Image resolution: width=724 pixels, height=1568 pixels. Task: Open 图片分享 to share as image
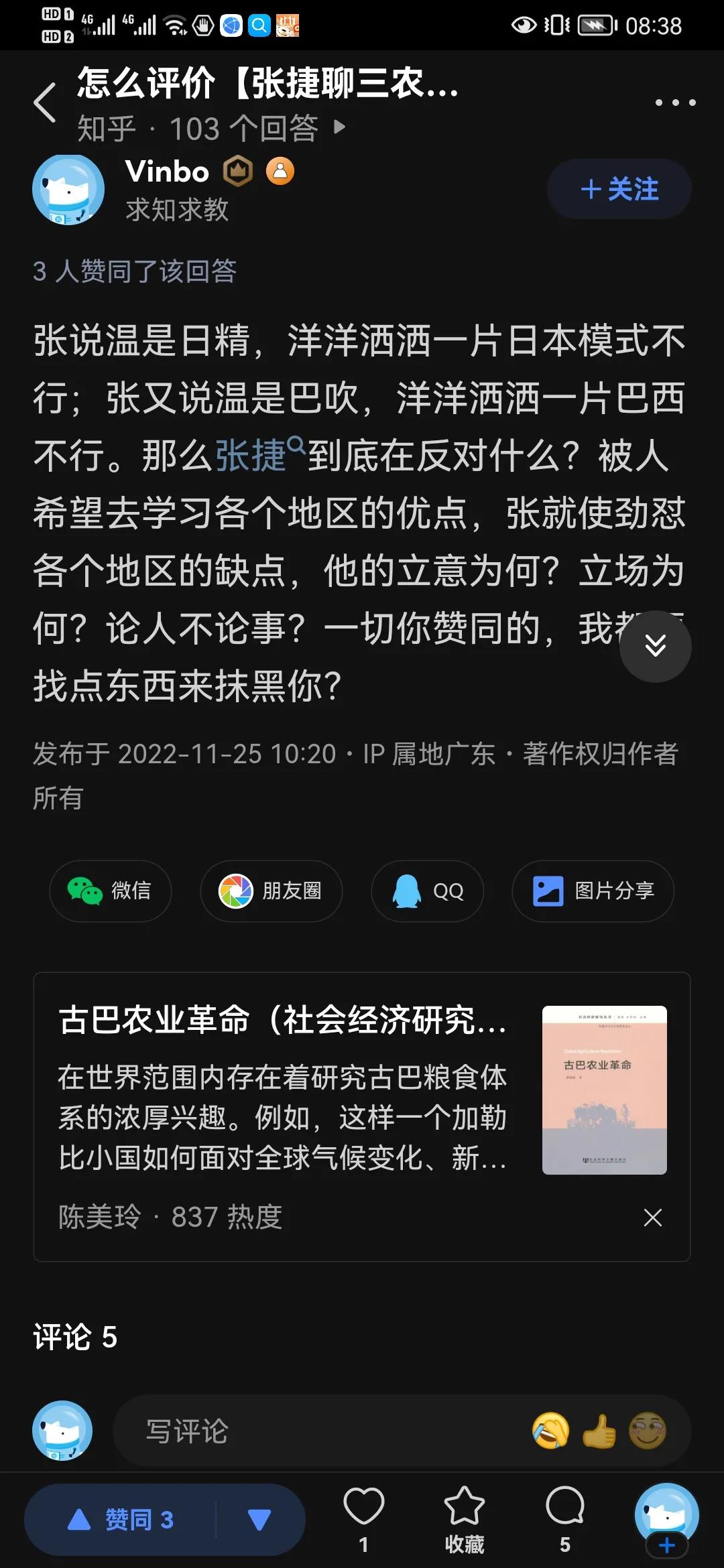click(593, 891)
